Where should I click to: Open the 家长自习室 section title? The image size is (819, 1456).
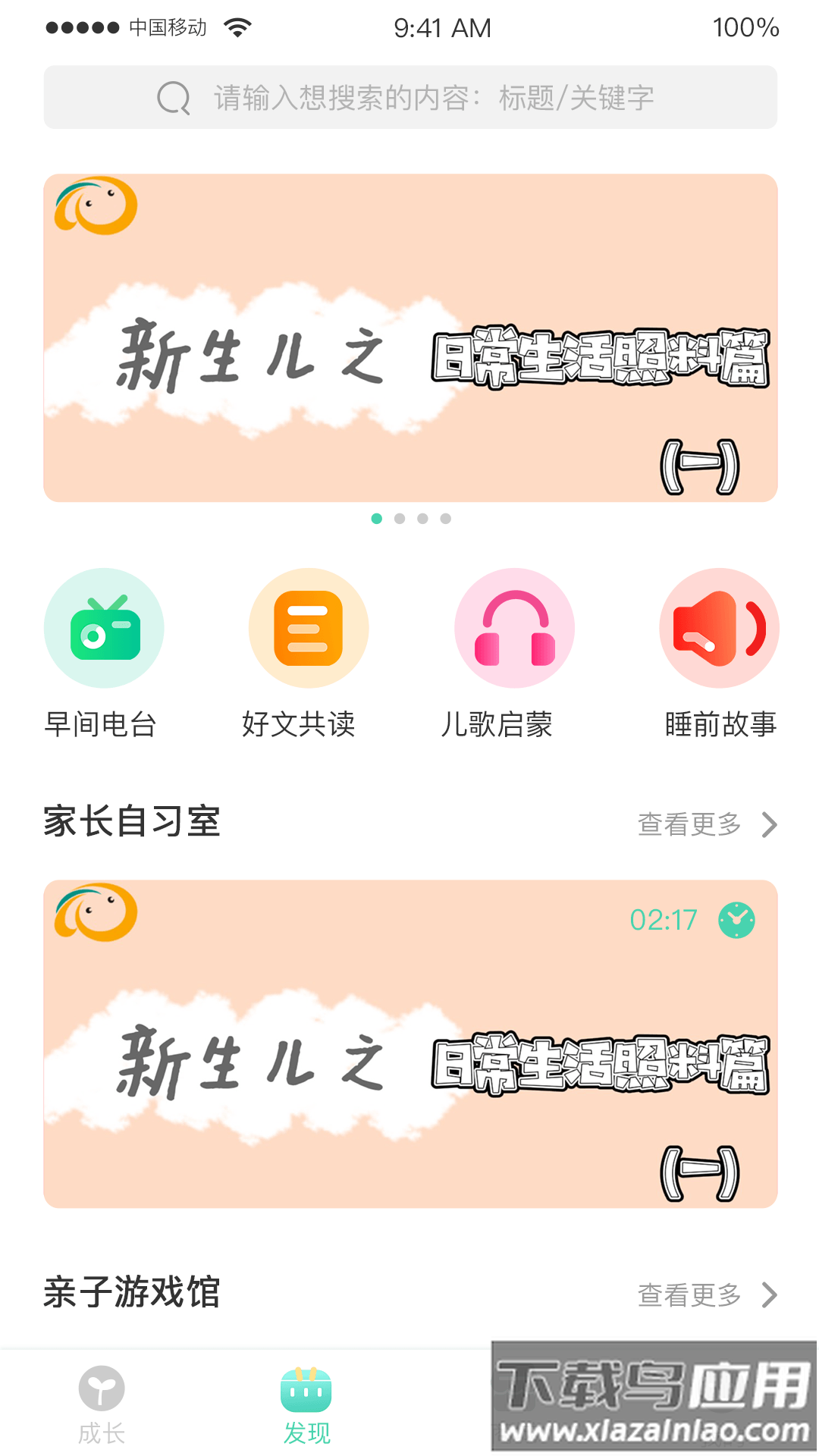click(132, 822)
